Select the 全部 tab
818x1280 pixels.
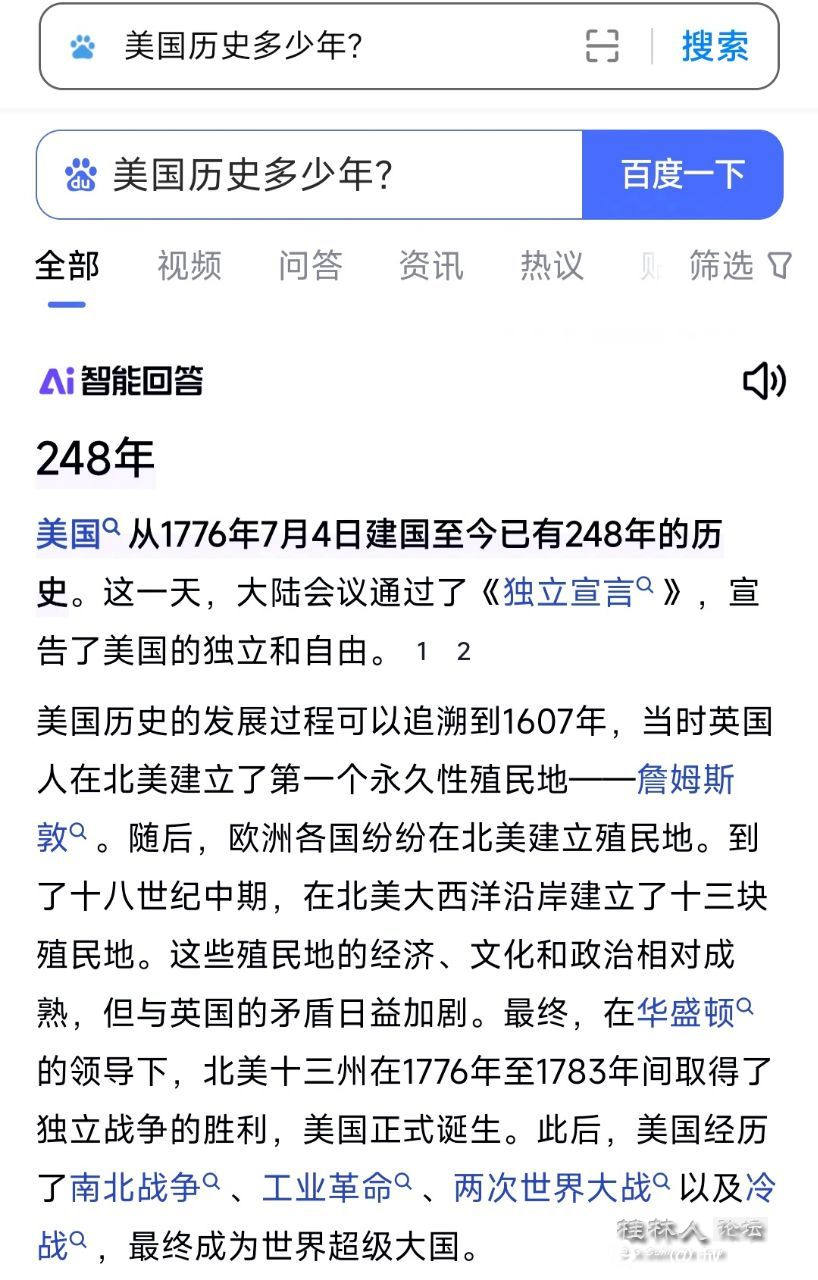point(67,265)
